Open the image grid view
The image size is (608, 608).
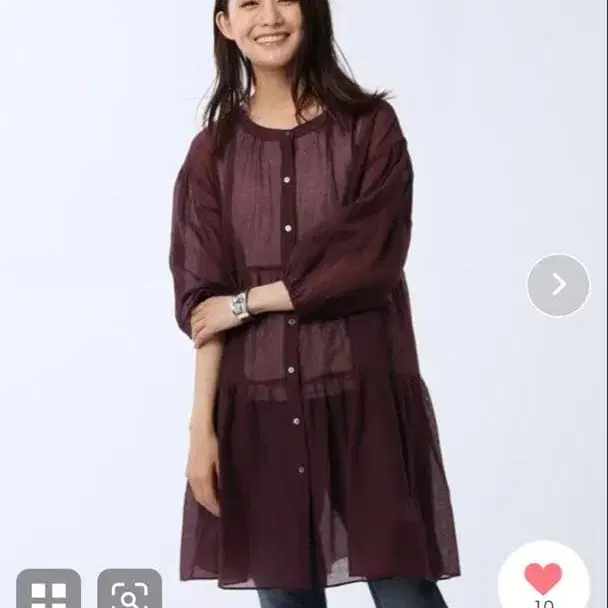[48, 589]
